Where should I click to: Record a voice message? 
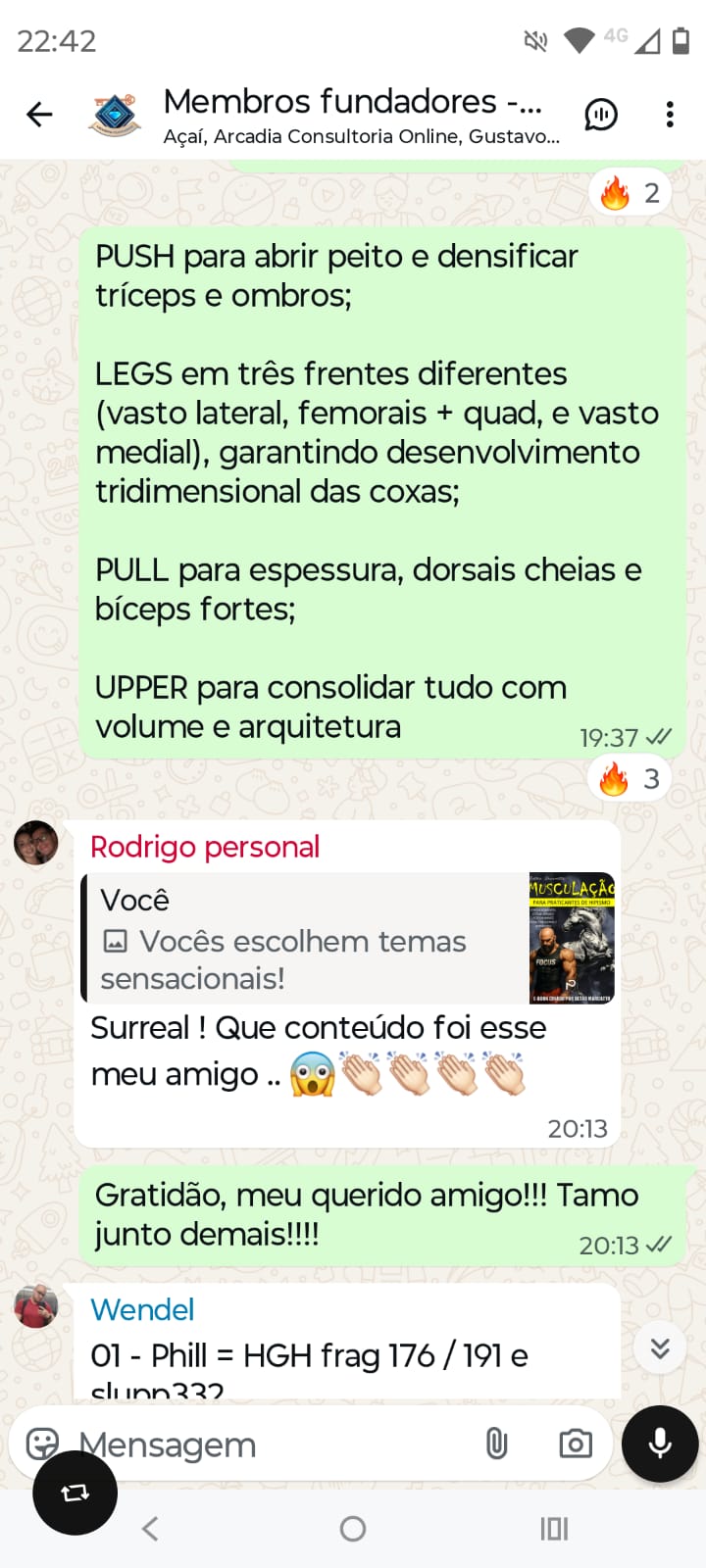click(x=660, y=1444)
